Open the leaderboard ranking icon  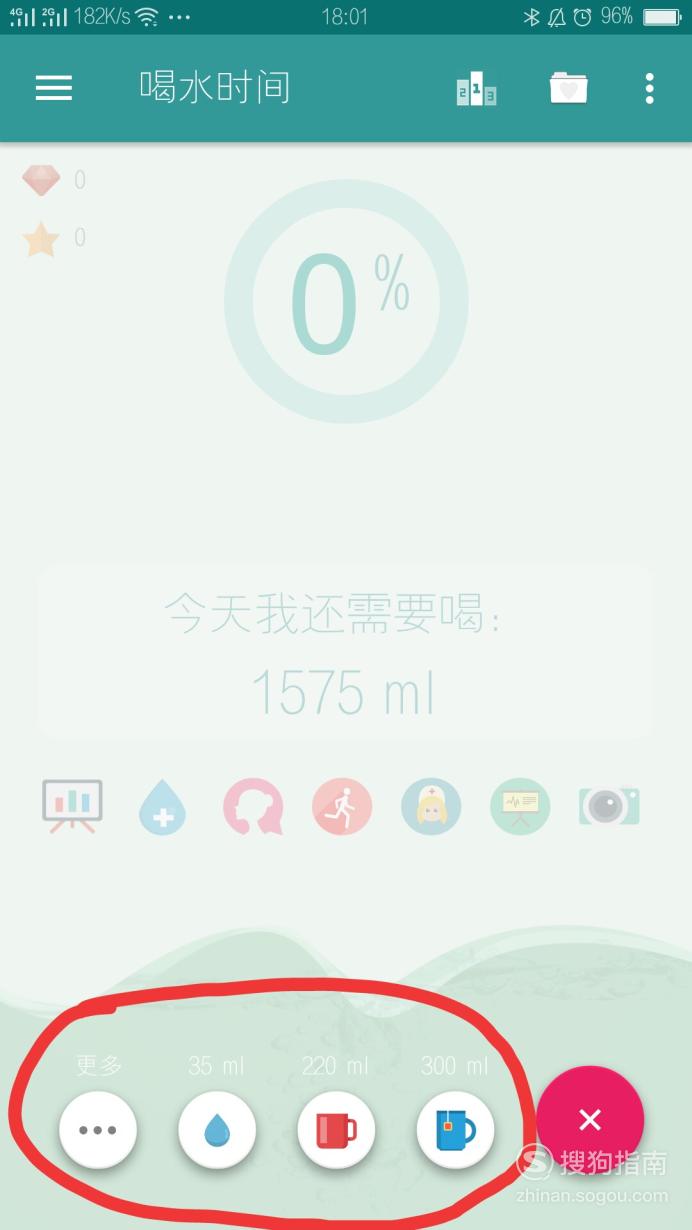tap(477, 89)
